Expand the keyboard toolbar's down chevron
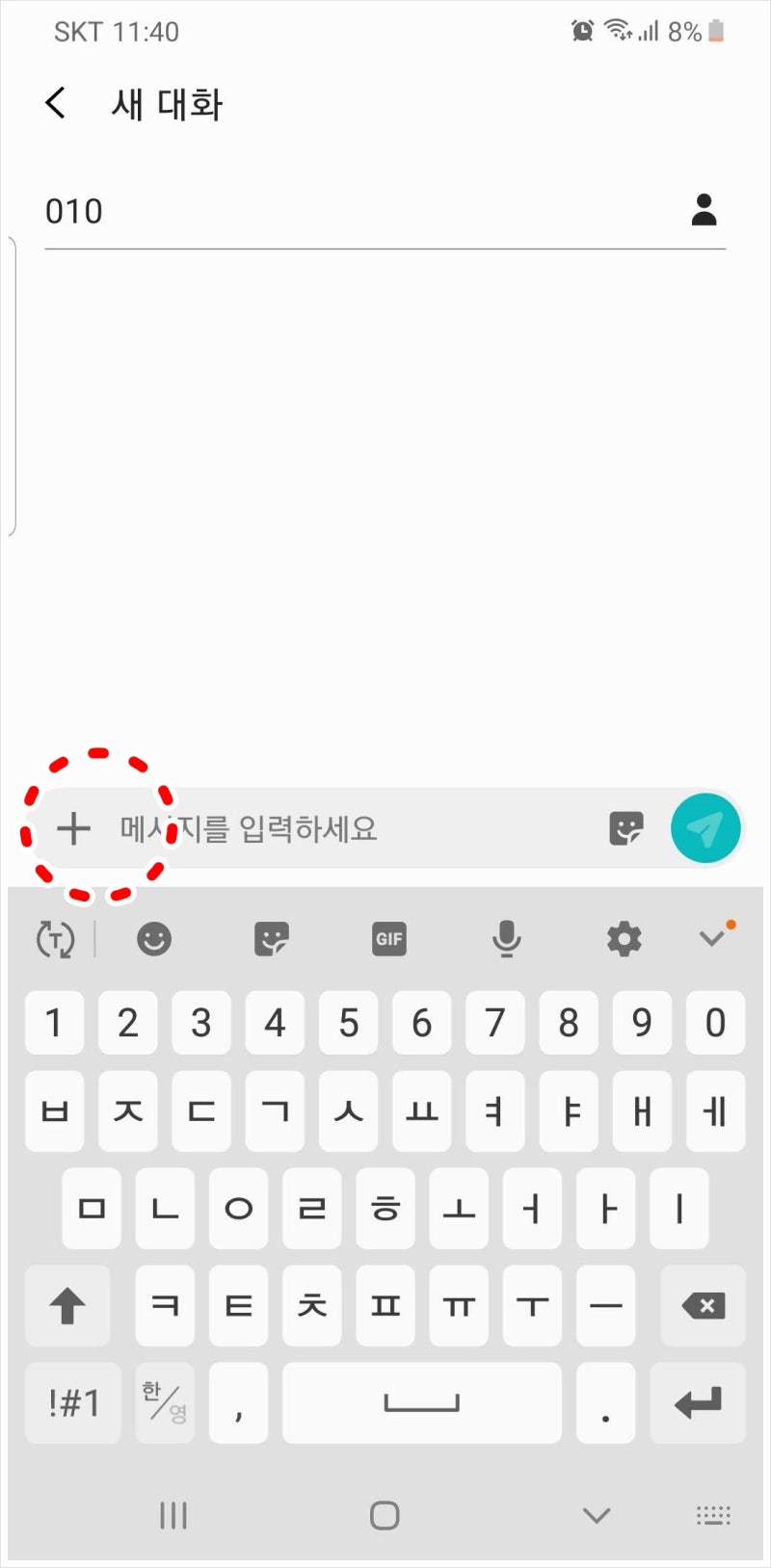Screen dimensions: 771x1568 pyautogui.click(x=713, y=937)
